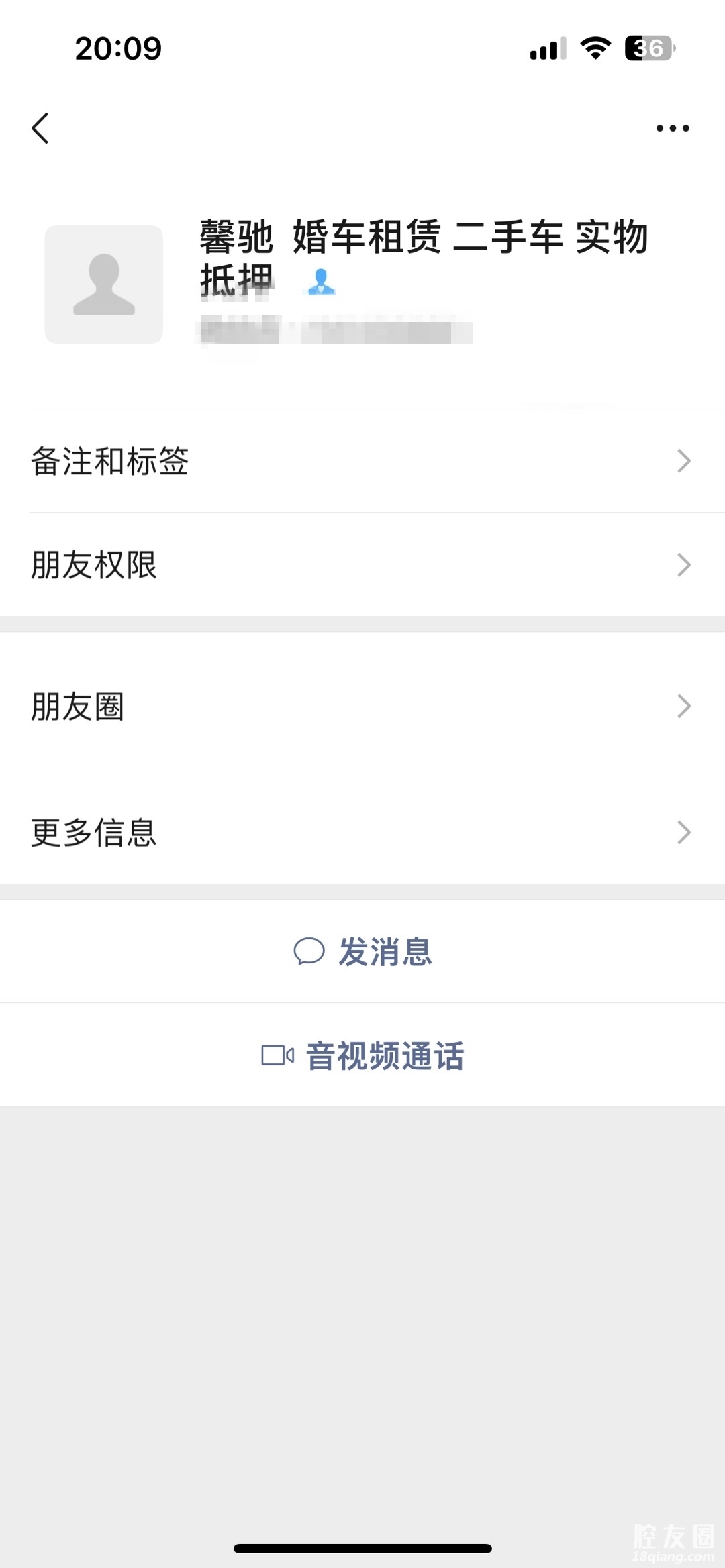The image size is (725, 1568).
Task: Go back using the top-left arrow
Action: coord(40,128)
